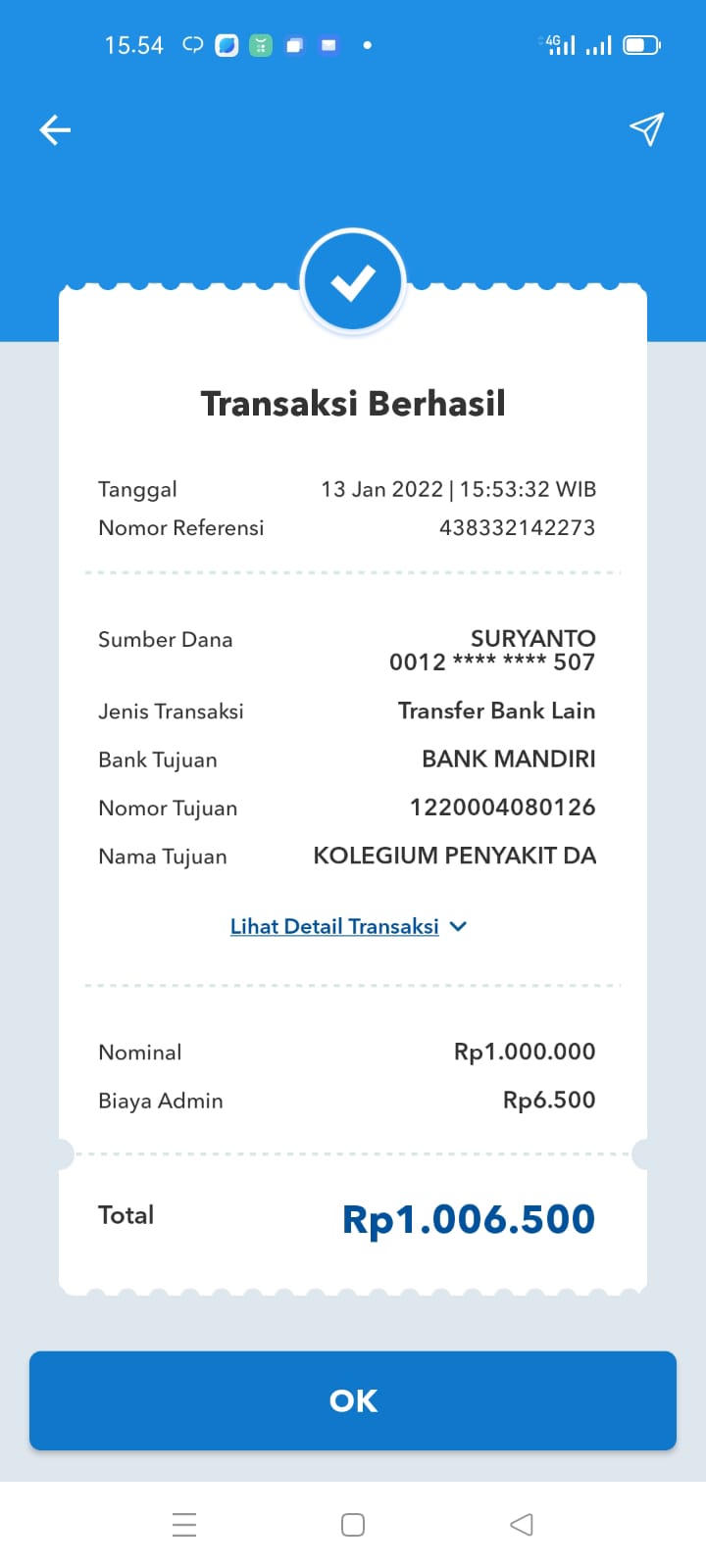Go to the home screen
706x1568 pixels.
(x=353, y=1524)
